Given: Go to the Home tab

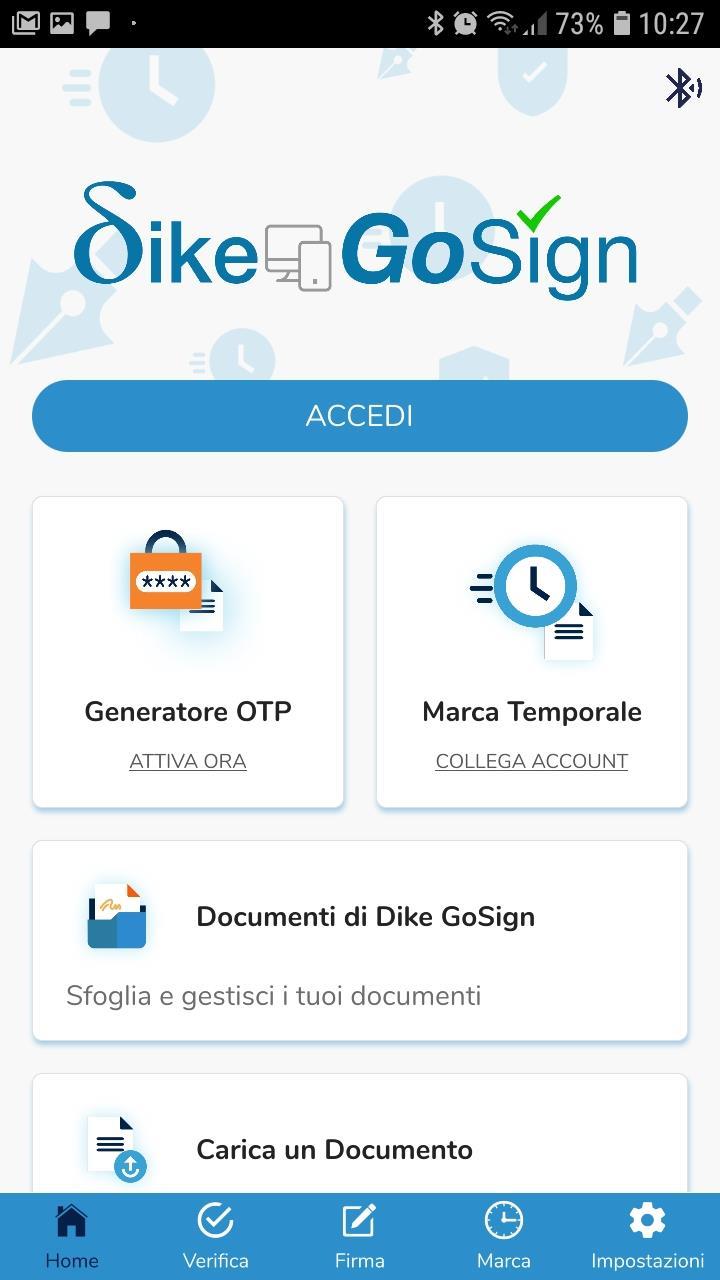Looking at the screenshot, I should pyautogui.click(x=72, y=1236).
